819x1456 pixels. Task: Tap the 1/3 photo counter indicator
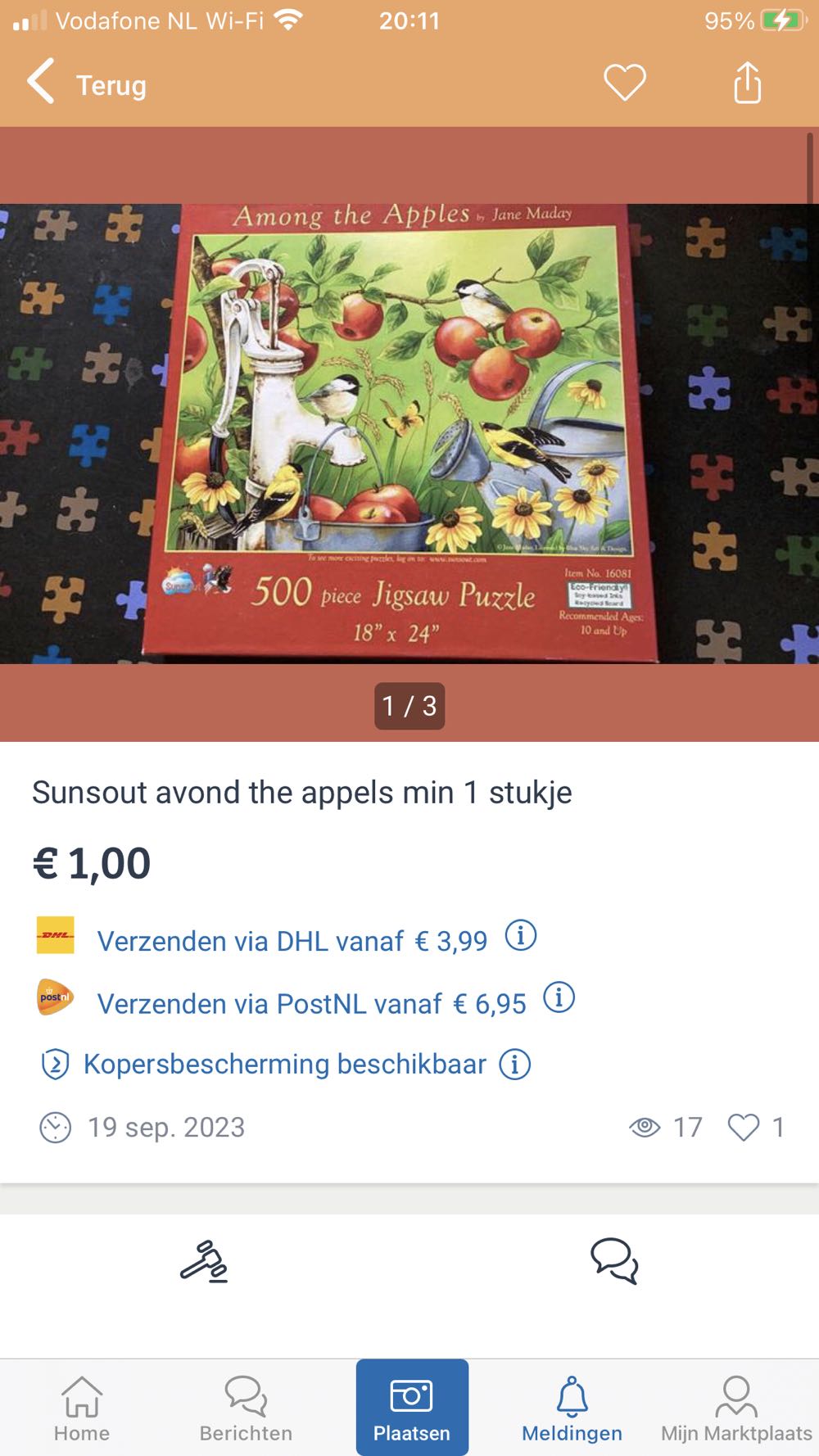tap(409, 708)
